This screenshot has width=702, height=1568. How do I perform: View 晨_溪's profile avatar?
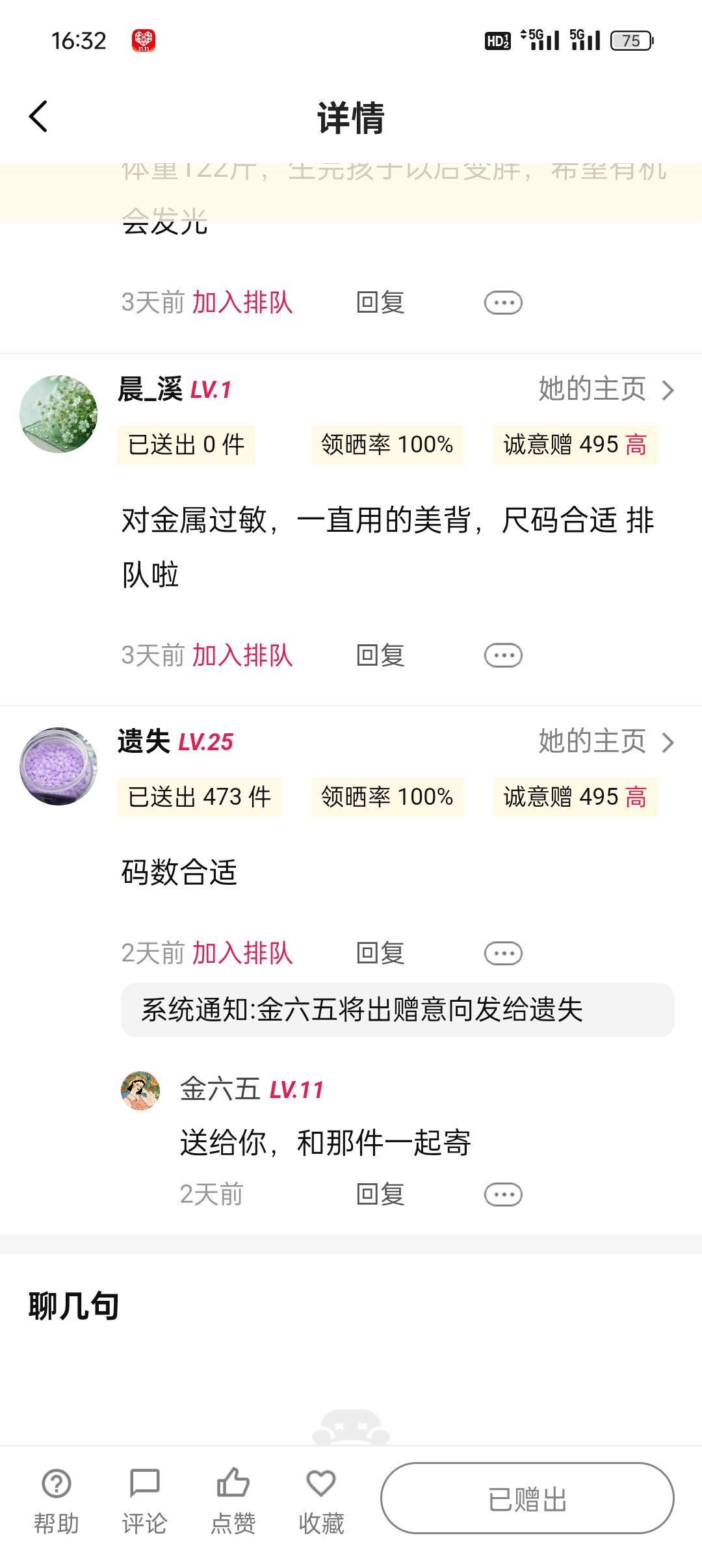[59, 414]
